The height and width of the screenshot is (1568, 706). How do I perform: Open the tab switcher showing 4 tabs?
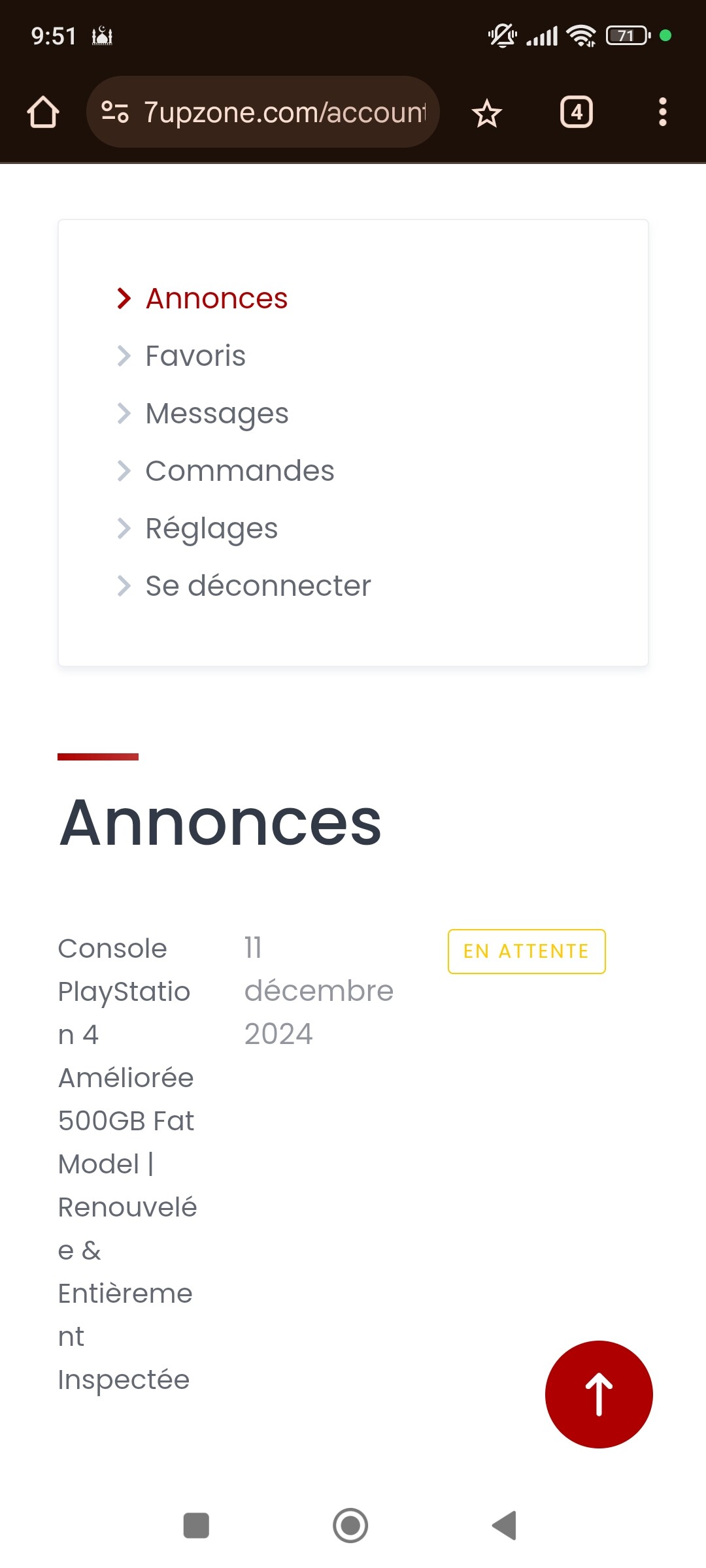click(x=577, y=112)
